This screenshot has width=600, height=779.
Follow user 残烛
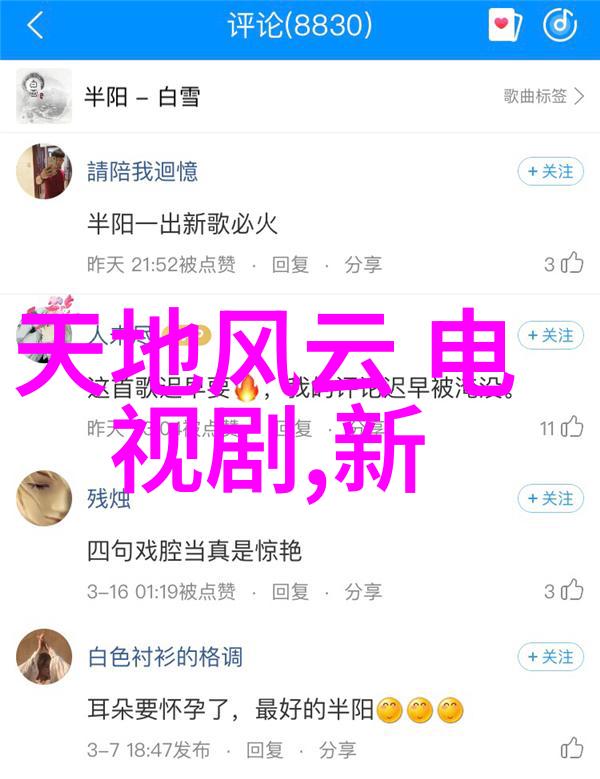click(550, 497)
